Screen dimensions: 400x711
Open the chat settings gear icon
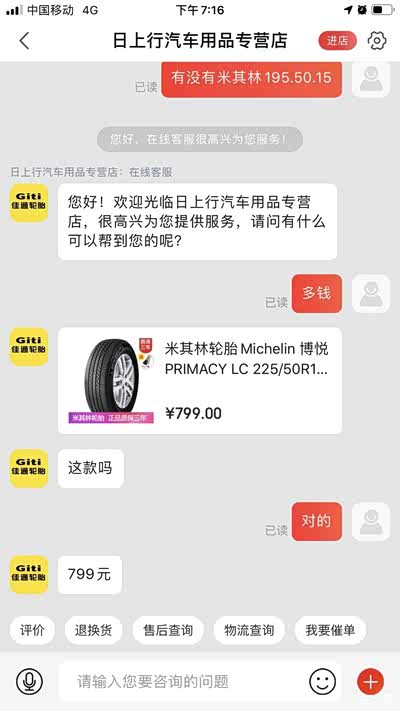[377, 41]
